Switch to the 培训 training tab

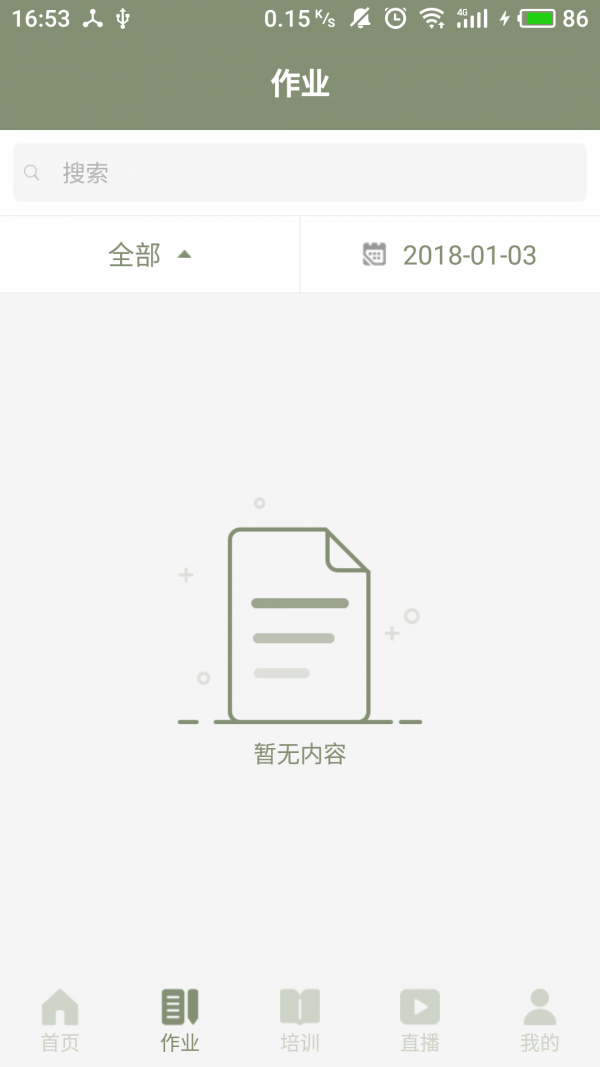point(300,1020)
